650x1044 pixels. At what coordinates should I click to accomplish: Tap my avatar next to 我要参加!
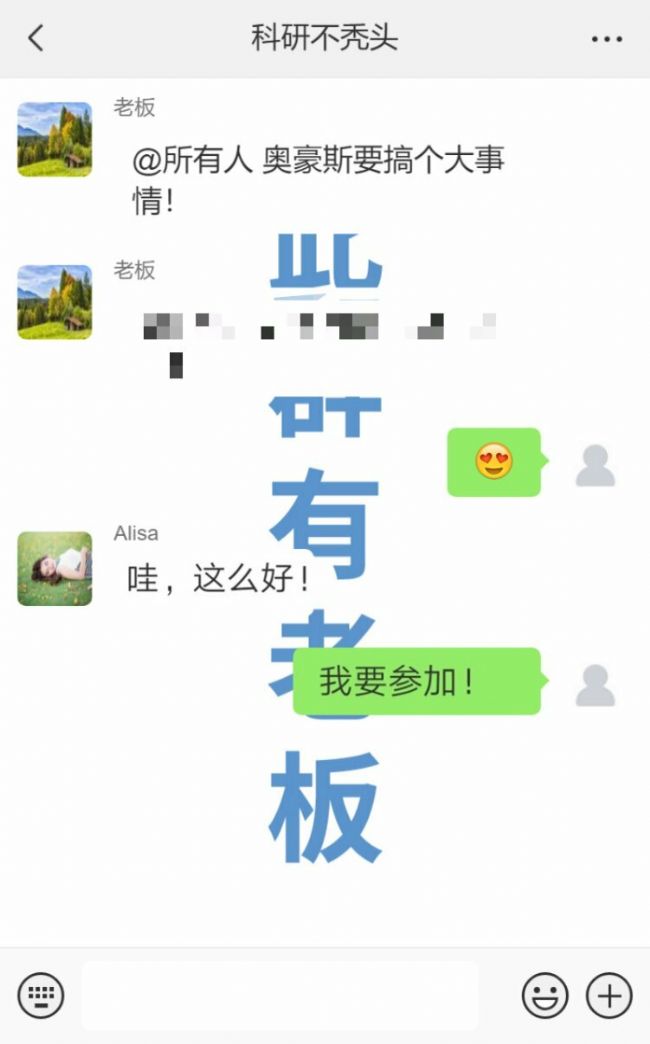click(x=595, y=685)
